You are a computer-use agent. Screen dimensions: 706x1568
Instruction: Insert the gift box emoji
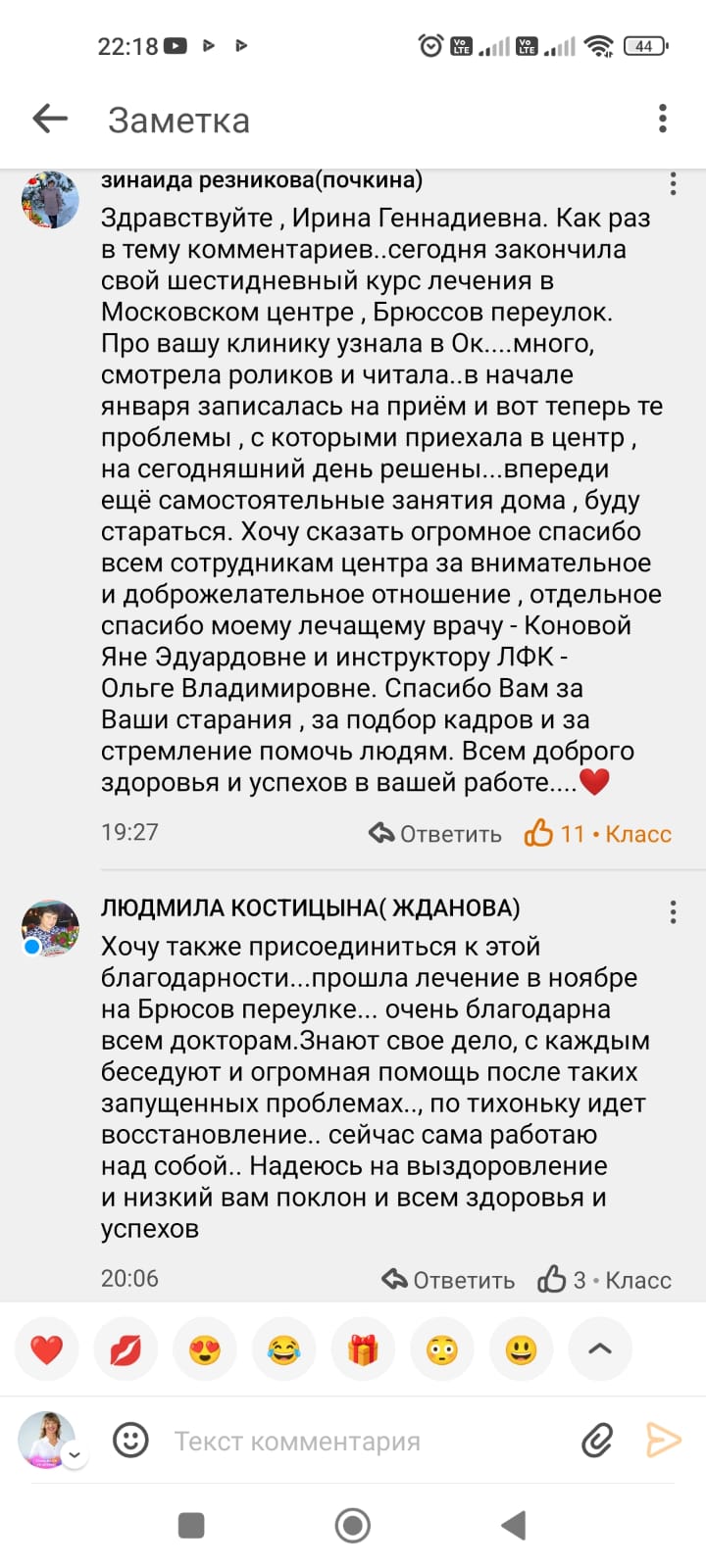[x=363, y=1350]
